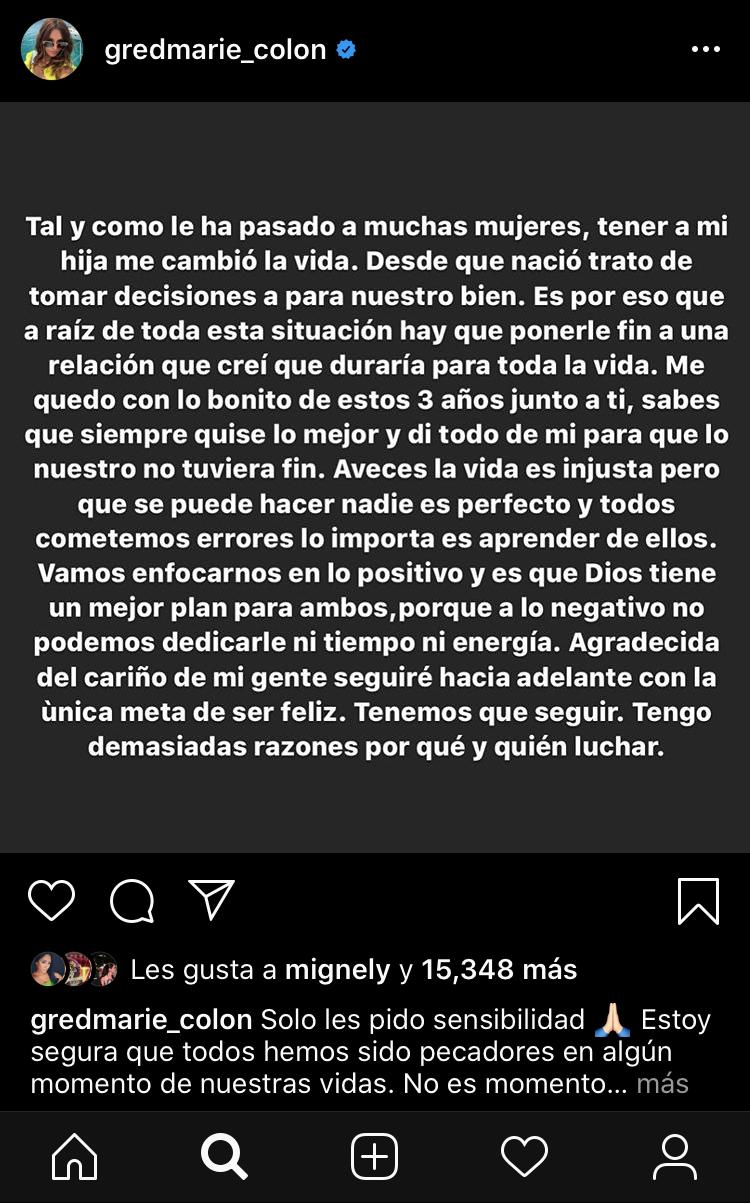View the 15,348 más likes list
The width and height of the screenshot is (750, 1203).
click(499, 969)
